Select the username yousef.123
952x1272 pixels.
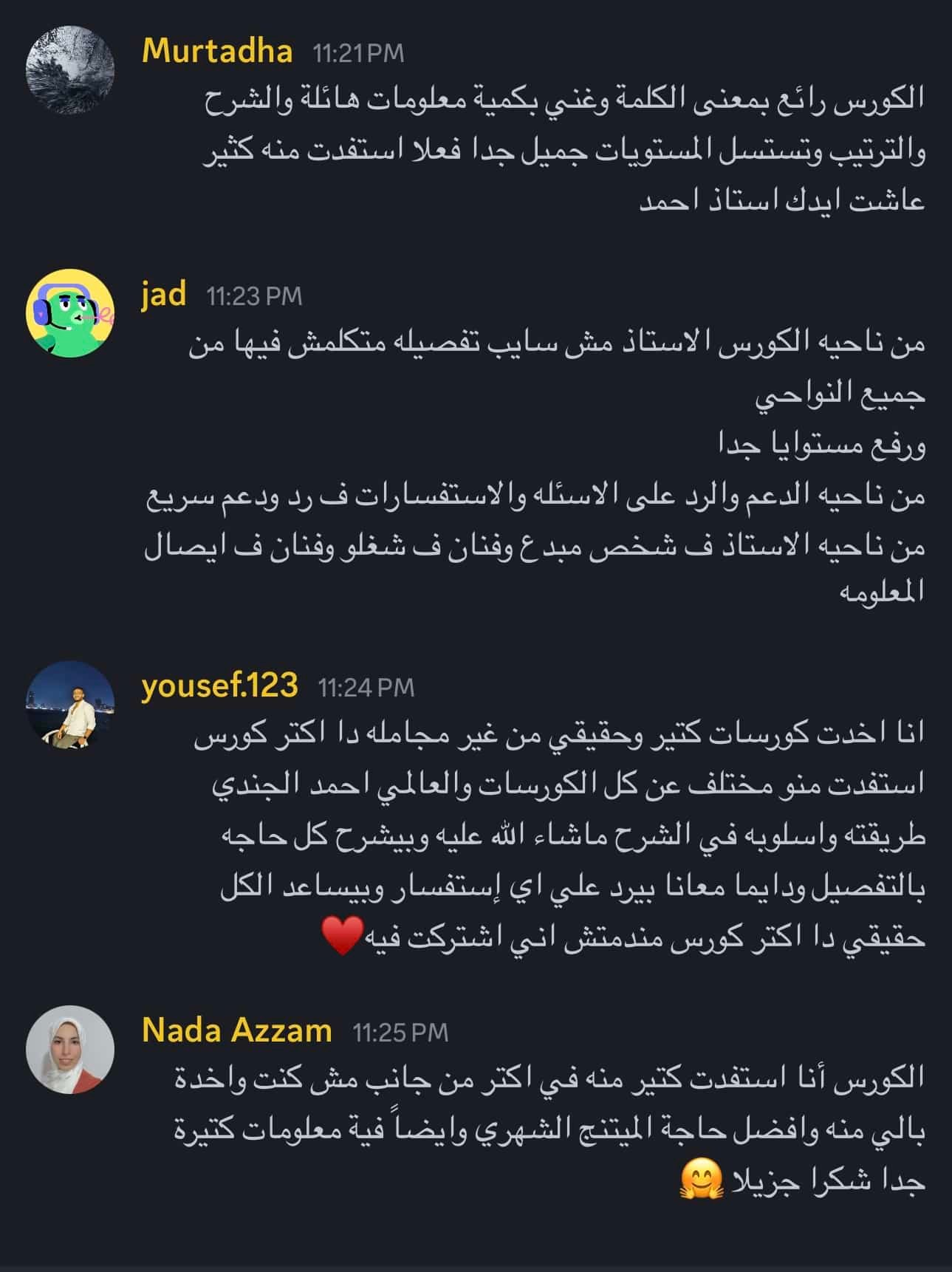(219, 685)
